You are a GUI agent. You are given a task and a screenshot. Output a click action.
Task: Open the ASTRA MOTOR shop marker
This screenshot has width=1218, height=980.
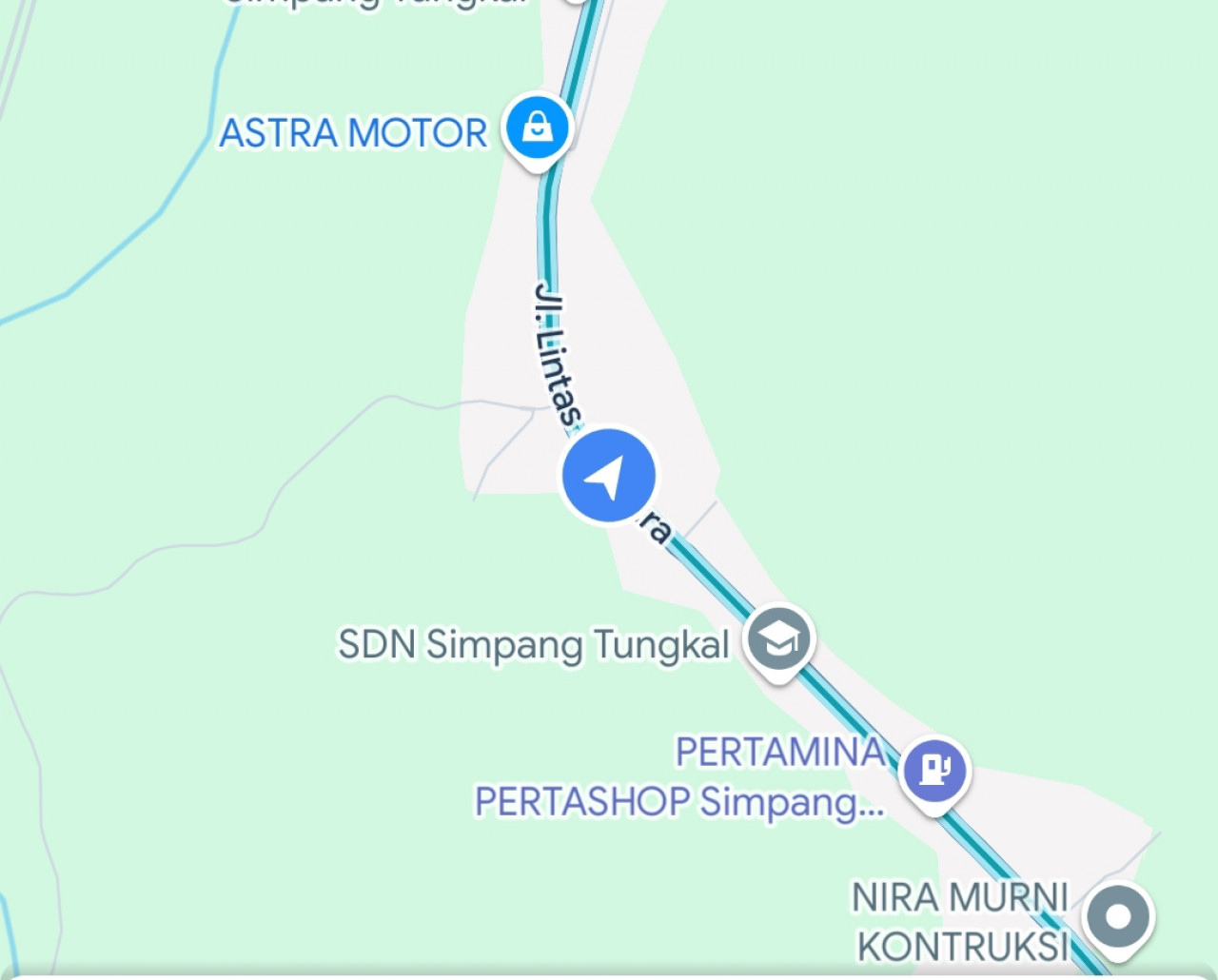538,128
